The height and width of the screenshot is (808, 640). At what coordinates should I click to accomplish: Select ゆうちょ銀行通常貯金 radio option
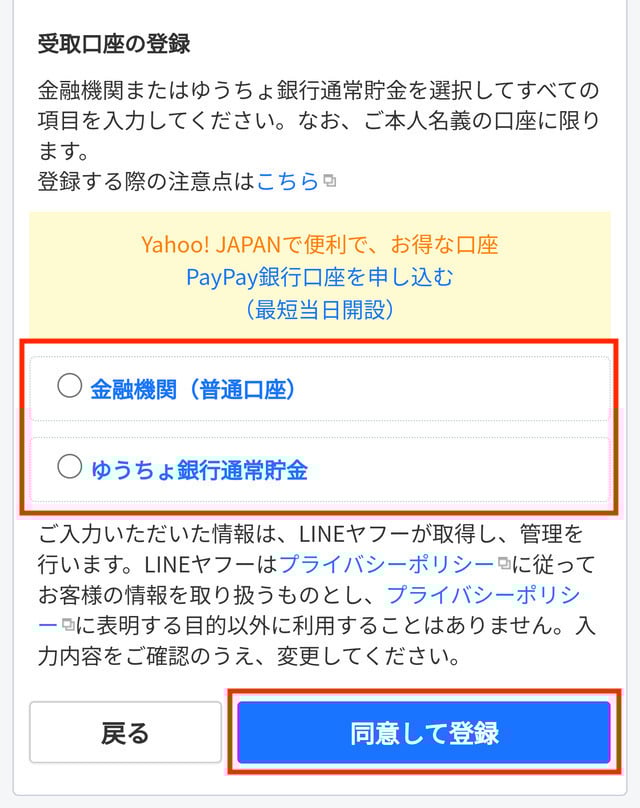70,466
